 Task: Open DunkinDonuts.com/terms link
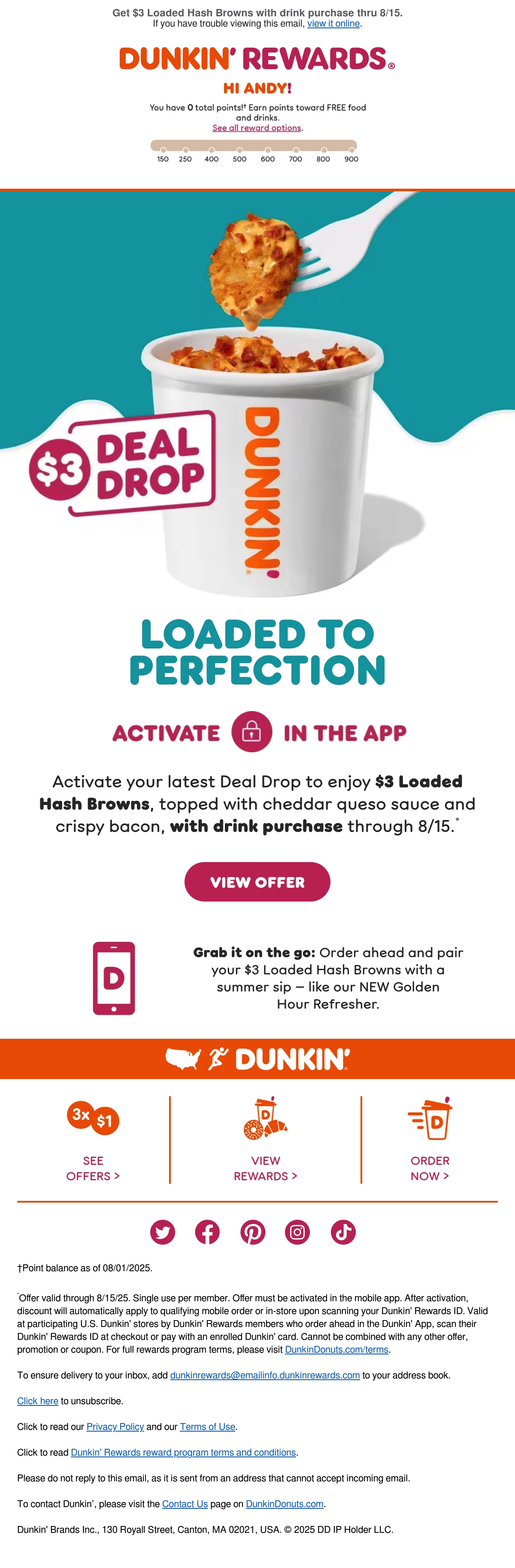pyautogui.click(x=336, y=1349)
